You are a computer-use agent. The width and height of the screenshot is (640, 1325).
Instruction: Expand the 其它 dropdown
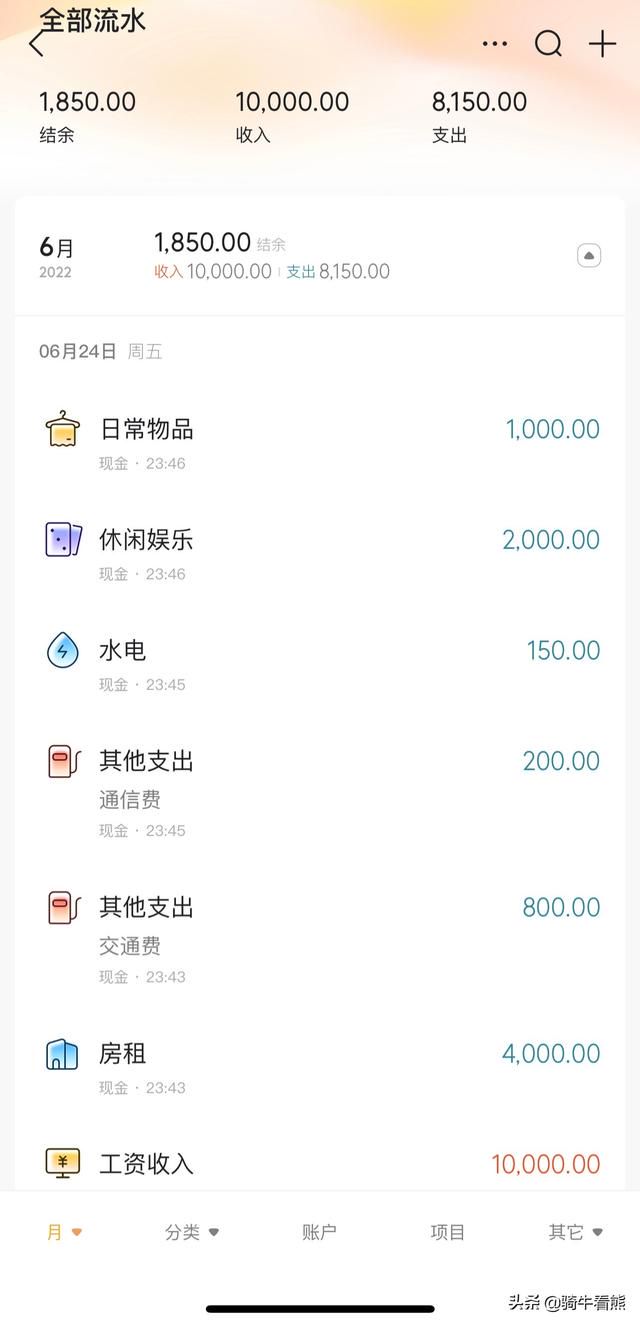click(x=575, y=1232)
